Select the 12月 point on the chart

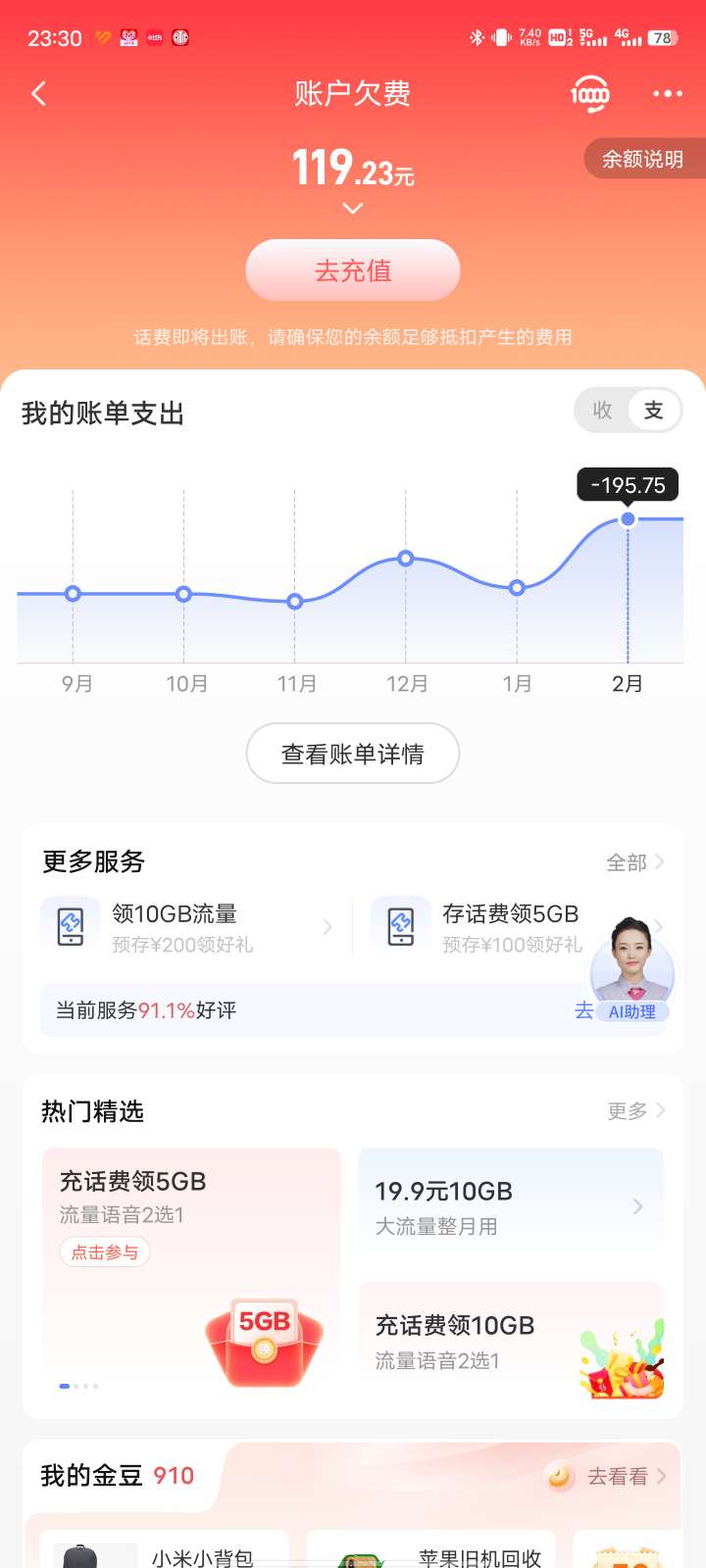coord(405,559)
